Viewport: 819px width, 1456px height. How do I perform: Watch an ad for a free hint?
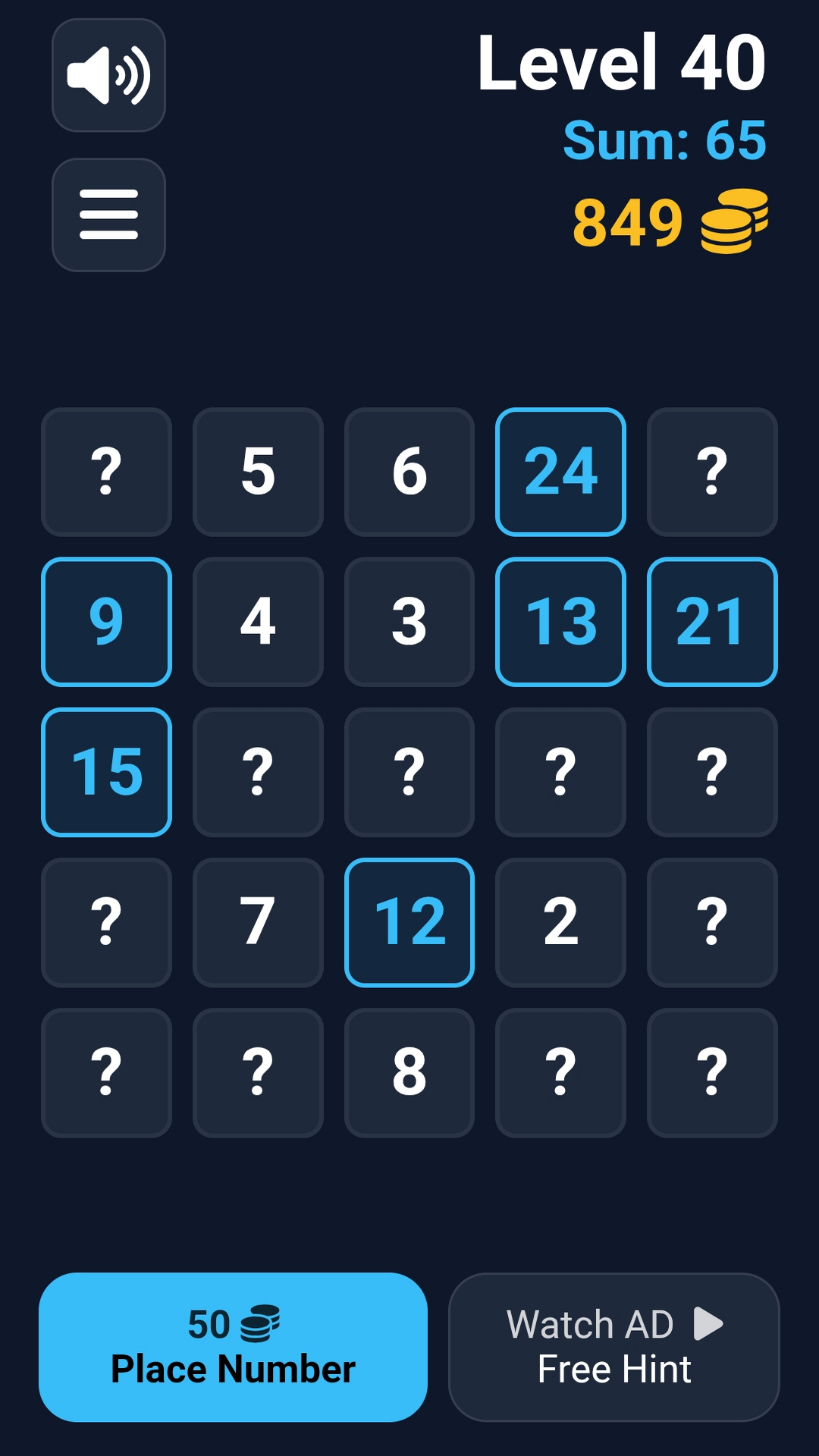pos(613,1347)
